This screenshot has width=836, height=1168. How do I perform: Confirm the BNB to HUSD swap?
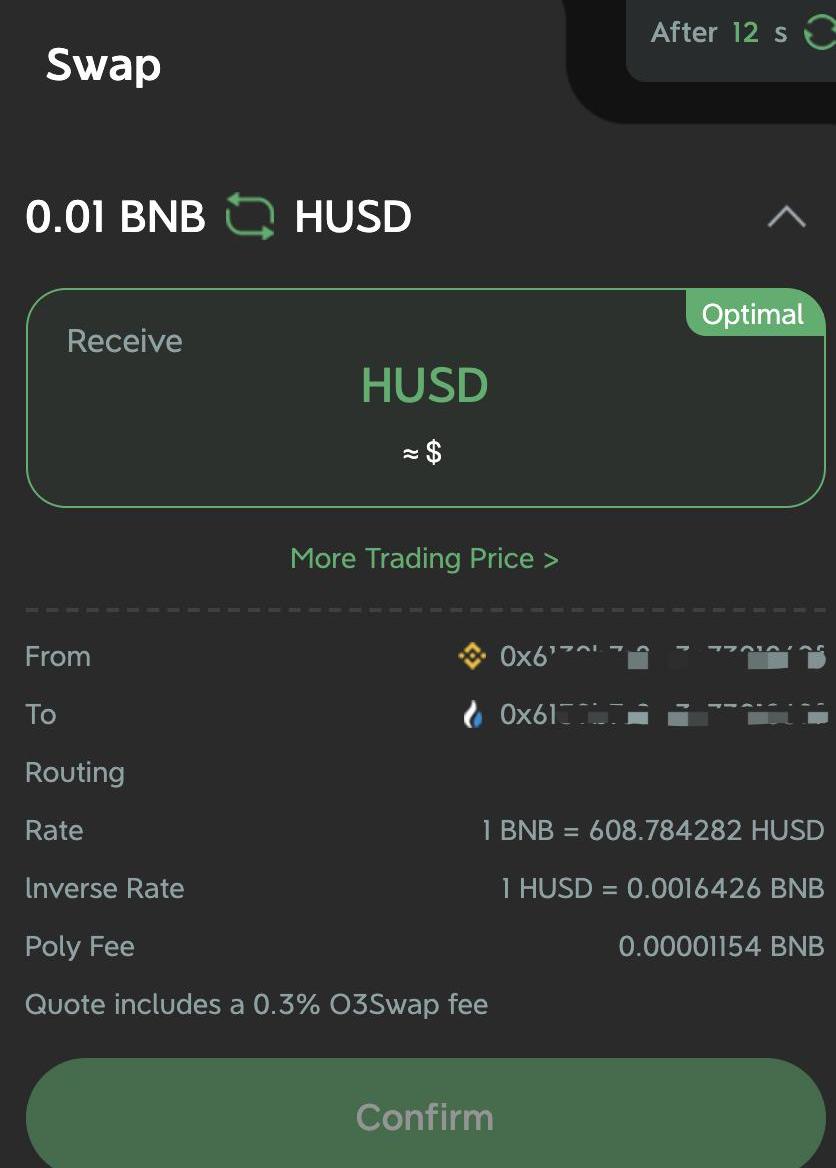coord(425,1116)
